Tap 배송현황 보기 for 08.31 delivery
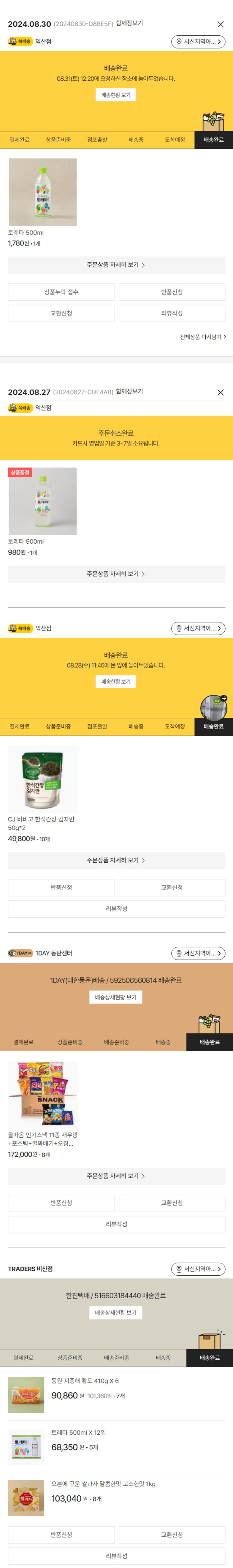The height and width of the screenshot is (1568, 233). 116,95
